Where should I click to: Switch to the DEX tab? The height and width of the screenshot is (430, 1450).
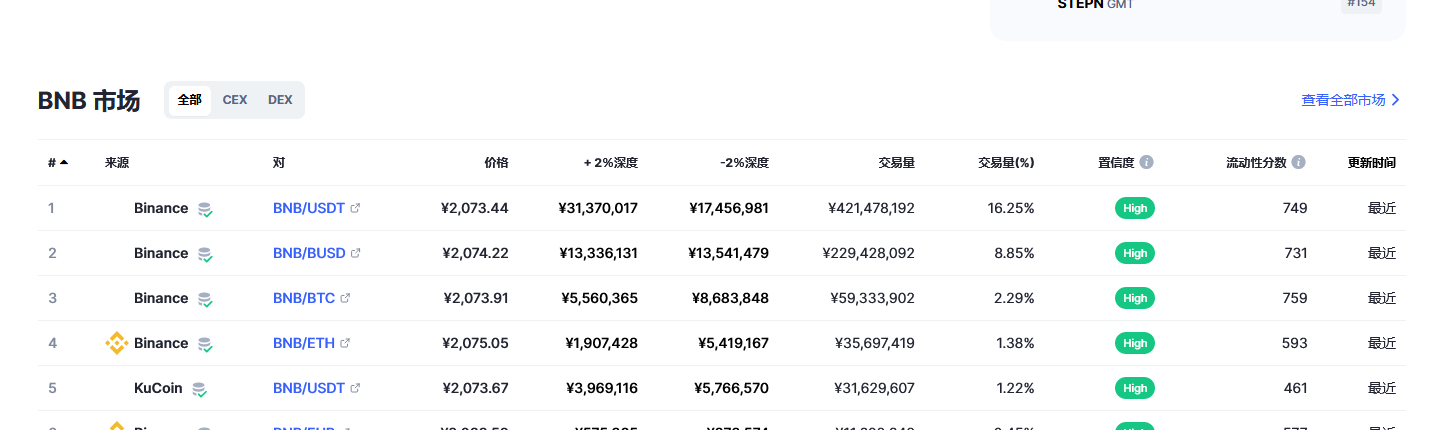[280, 100]
